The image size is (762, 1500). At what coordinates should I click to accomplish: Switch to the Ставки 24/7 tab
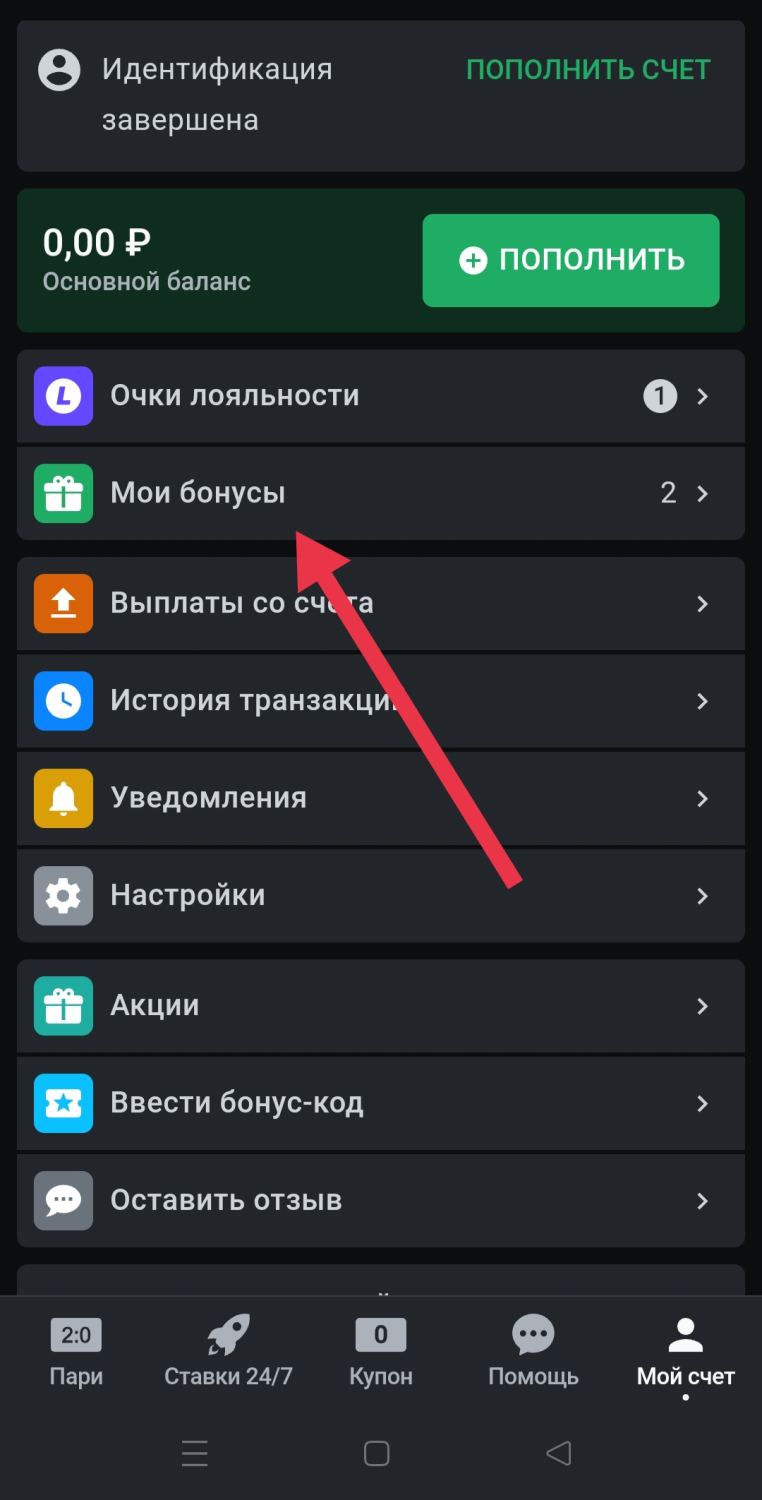point(228,1352)
